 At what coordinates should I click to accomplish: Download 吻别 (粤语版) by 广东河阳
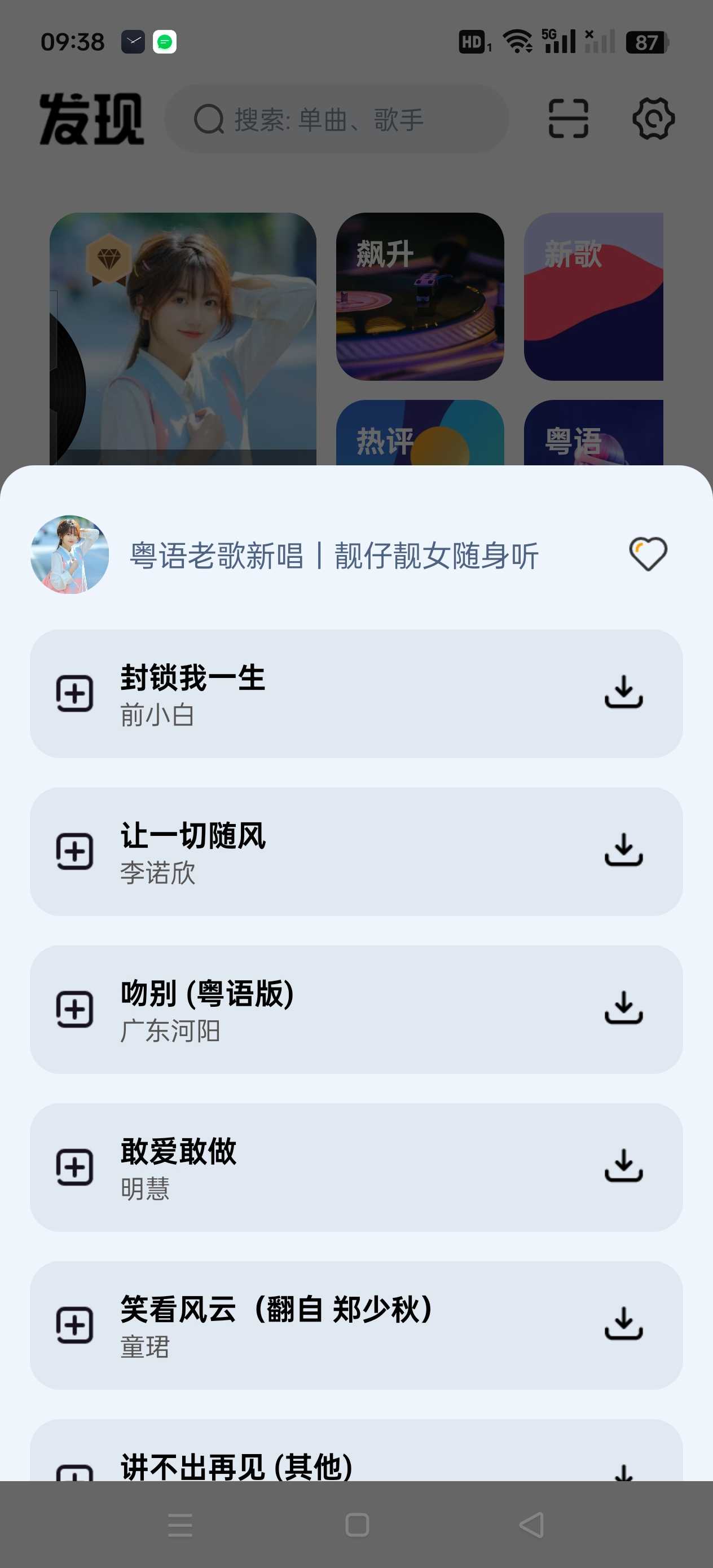point(623,1008)
